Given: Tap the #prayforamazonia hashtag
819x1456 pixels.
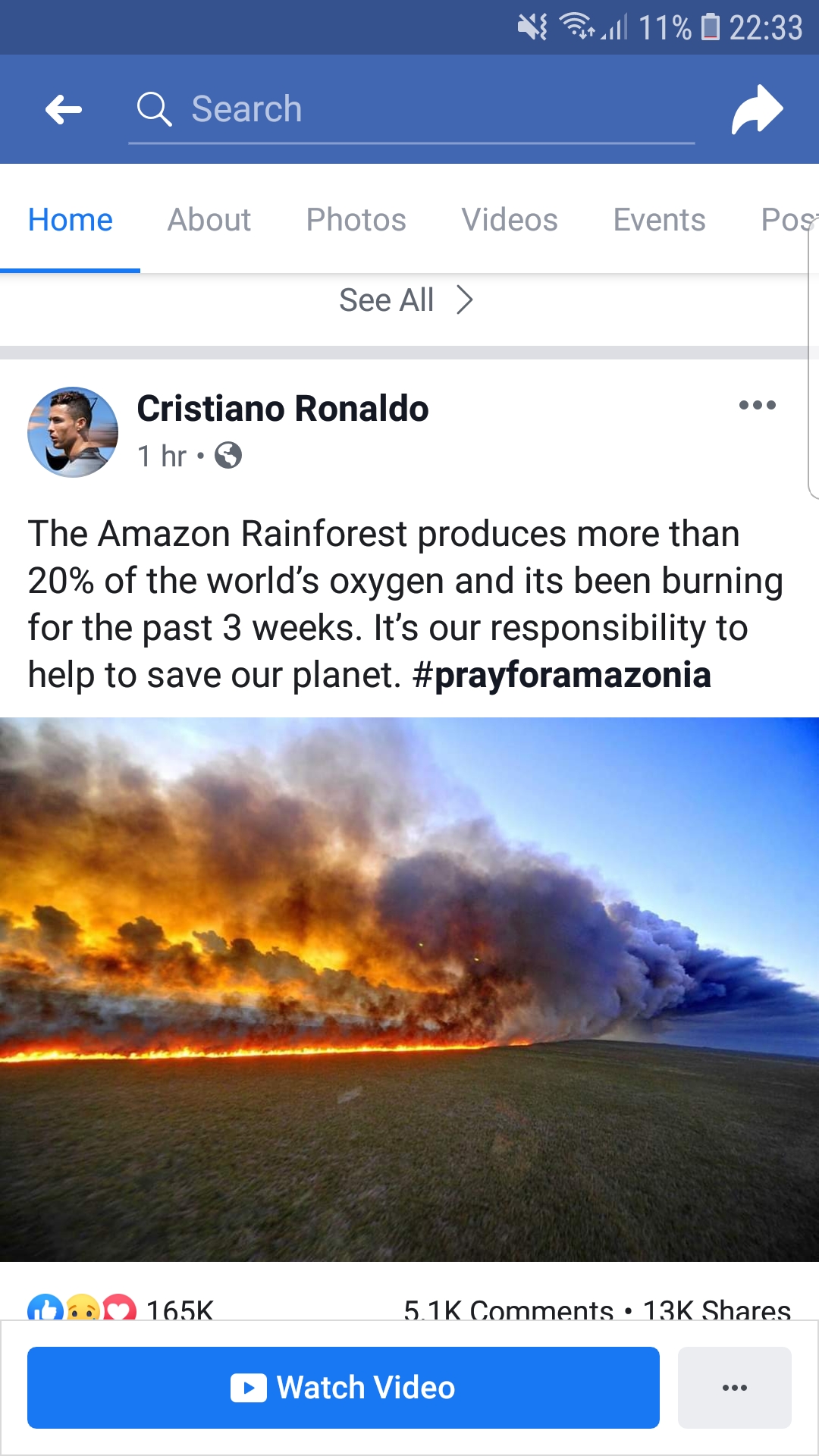Looking at the screenshot, I should coord(561,675).
